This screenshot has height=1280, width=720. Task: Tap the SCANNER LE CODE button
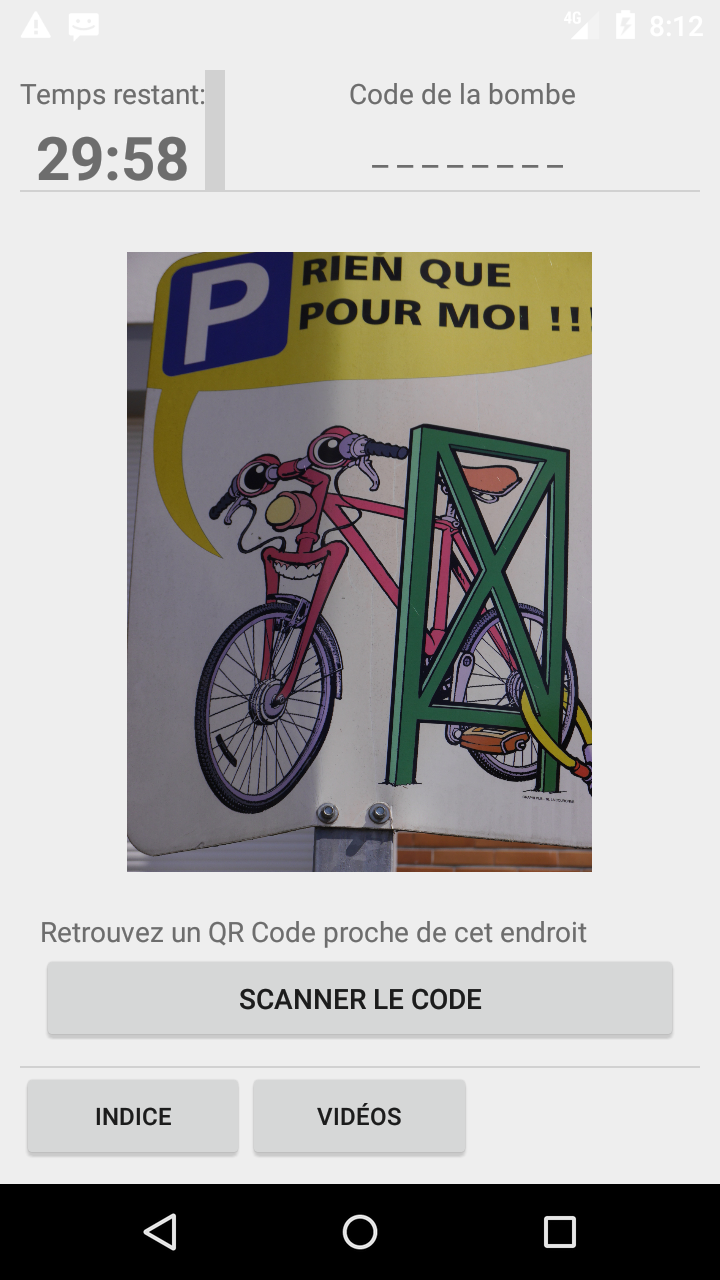[x=360, y=999]
